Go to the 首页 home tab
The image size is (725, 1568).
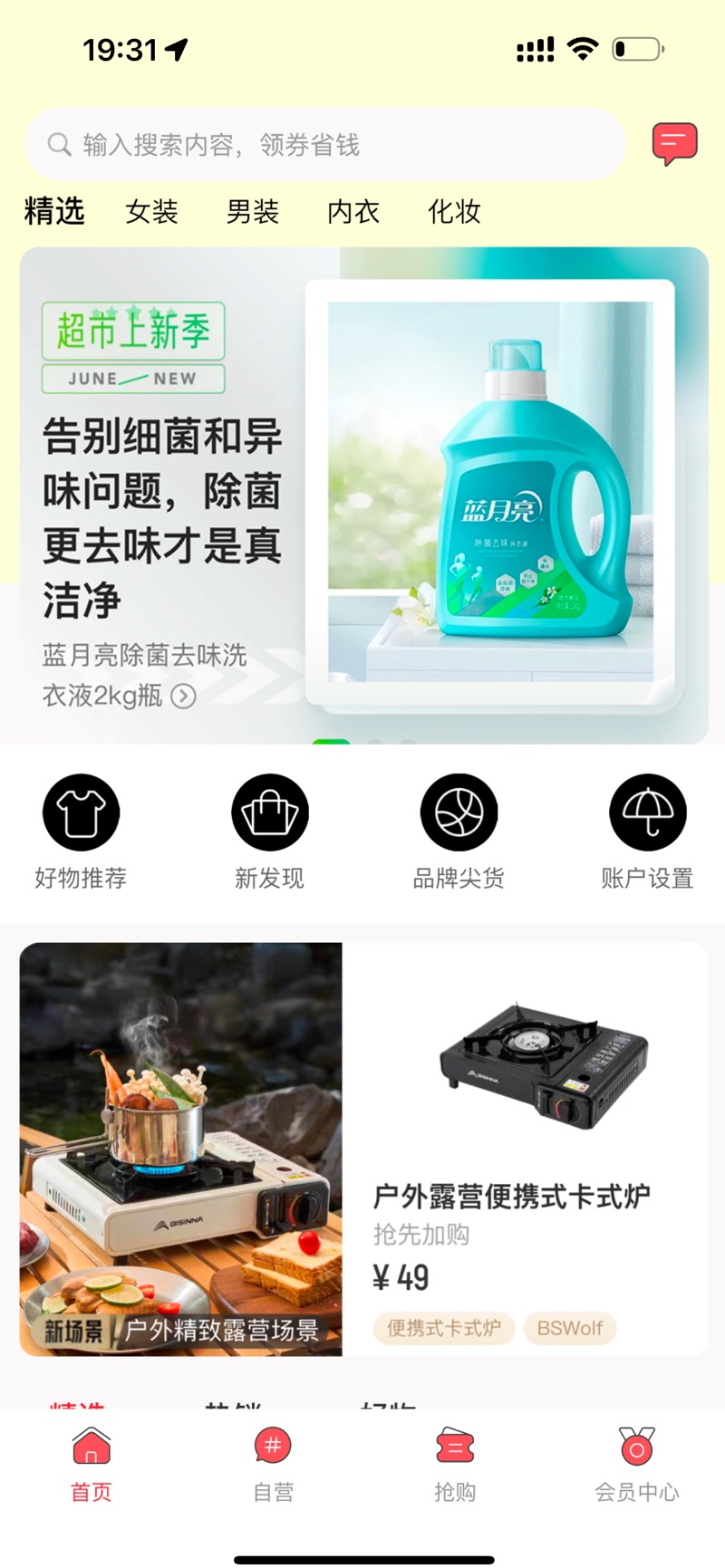coord(92,1465)
